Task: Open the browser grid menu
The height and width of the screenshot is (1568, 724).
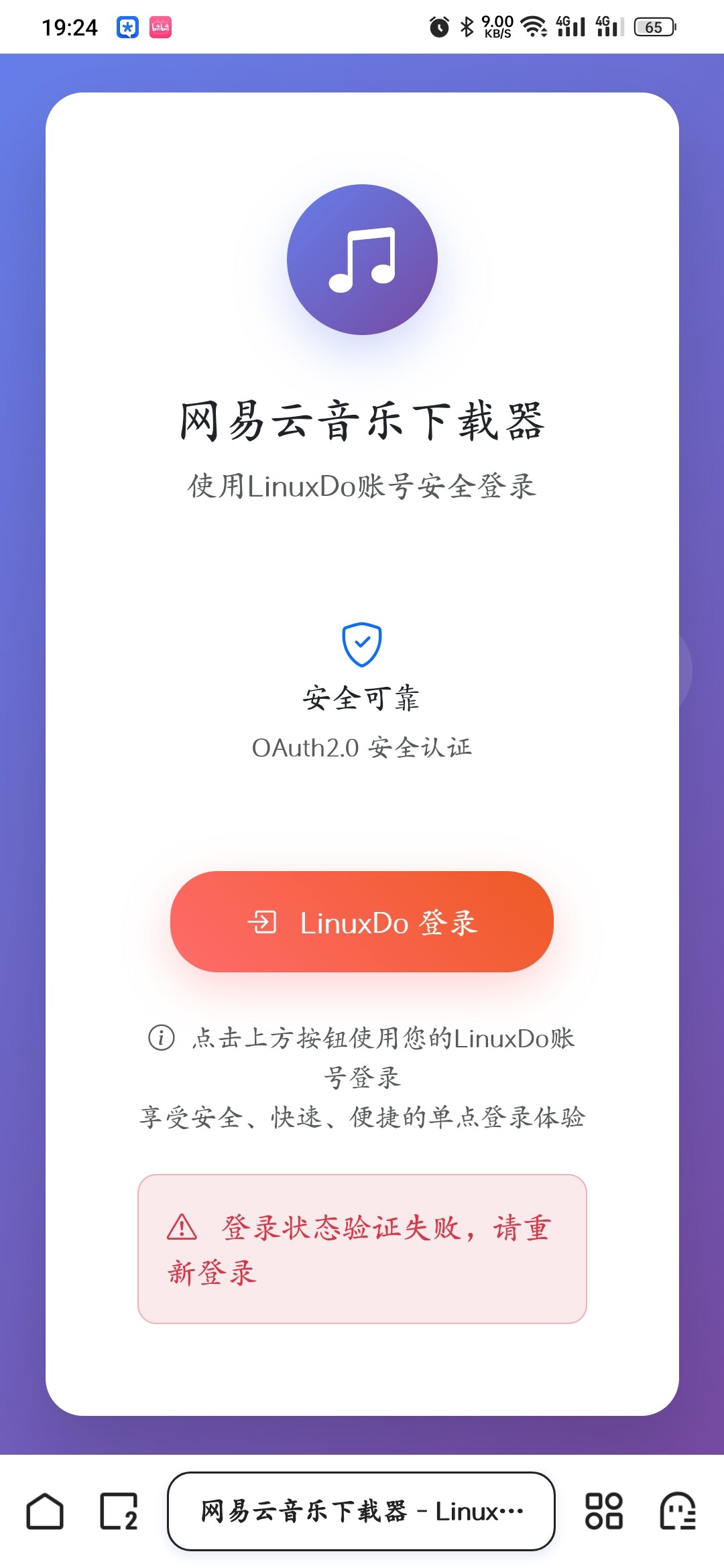Action: pos(604,1511)
